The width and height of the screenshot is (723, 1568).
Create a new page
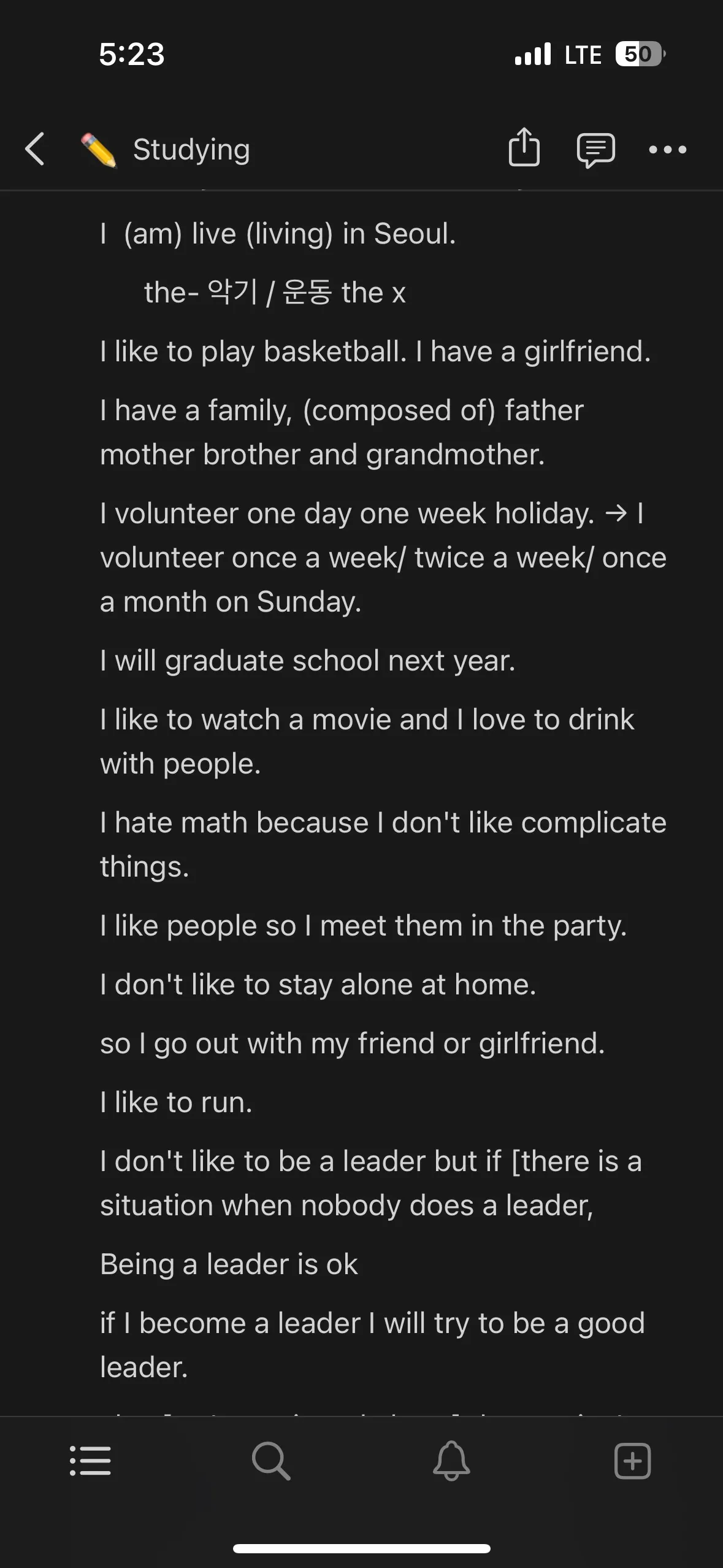coord(632,1461)
